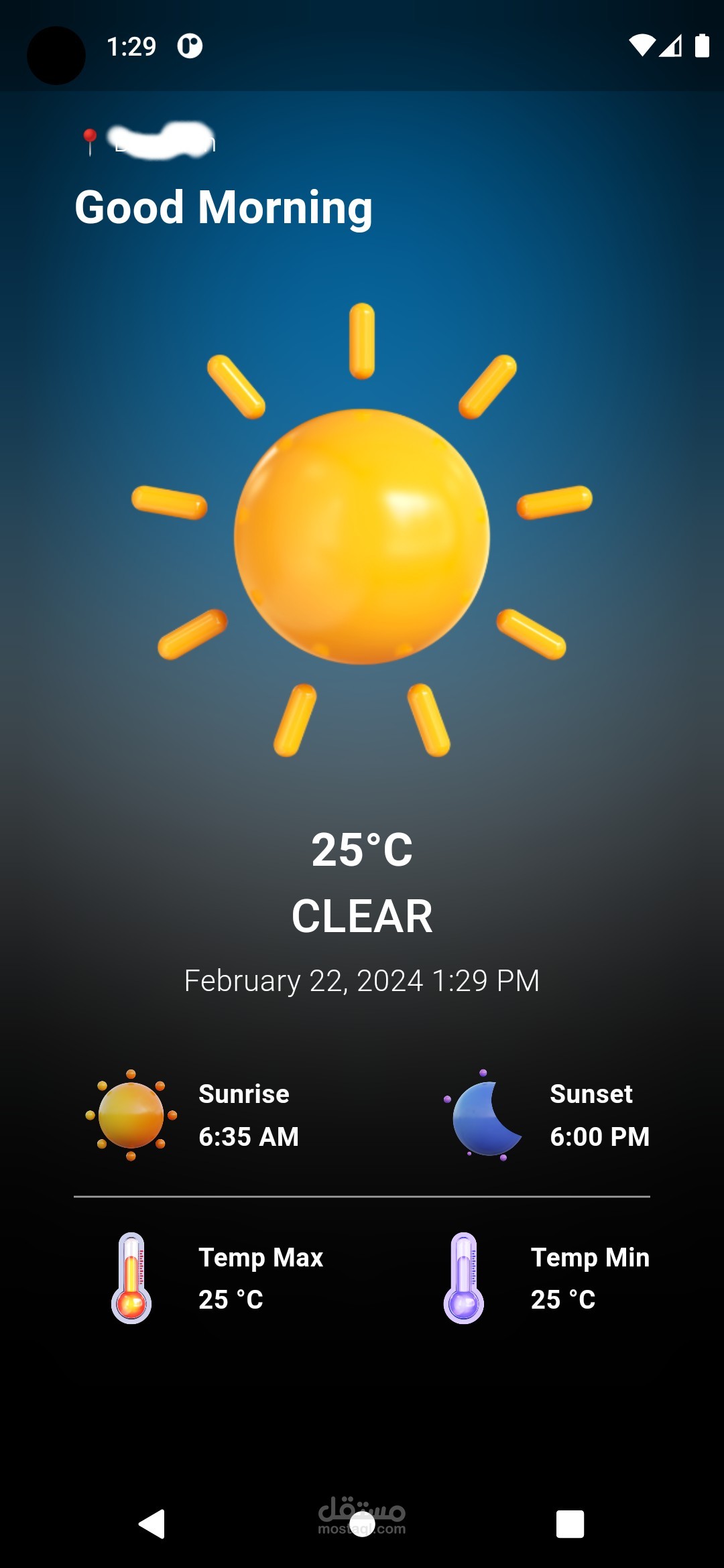
Task: Select the 6:00 PM sunset time
Action: pos(599,1137)
